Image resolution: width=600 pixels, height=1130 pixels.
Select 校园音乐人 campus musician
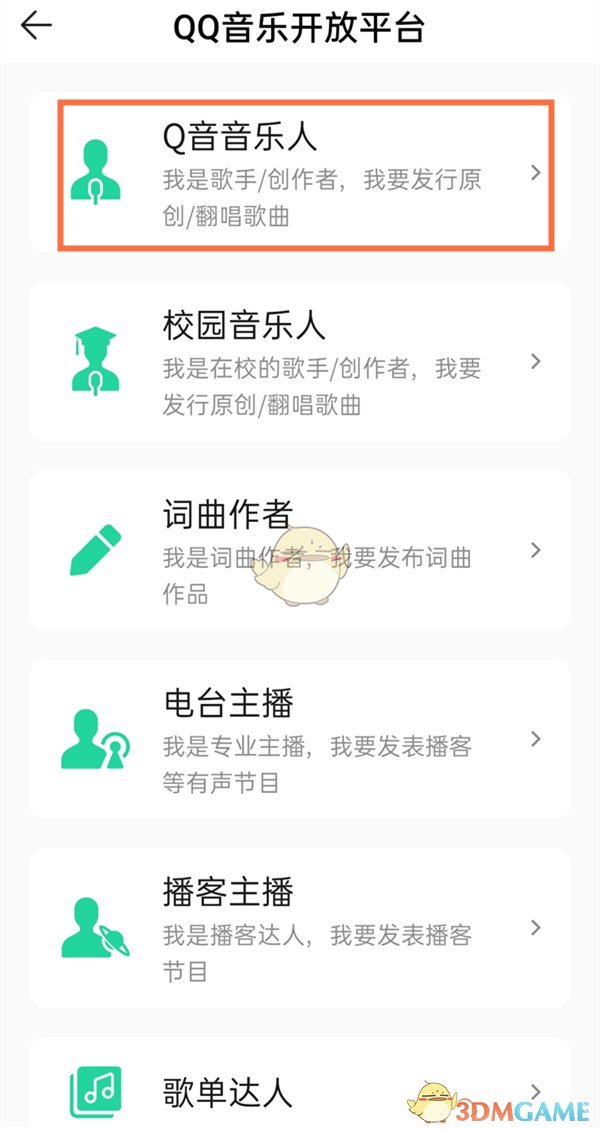pos(300,361)
